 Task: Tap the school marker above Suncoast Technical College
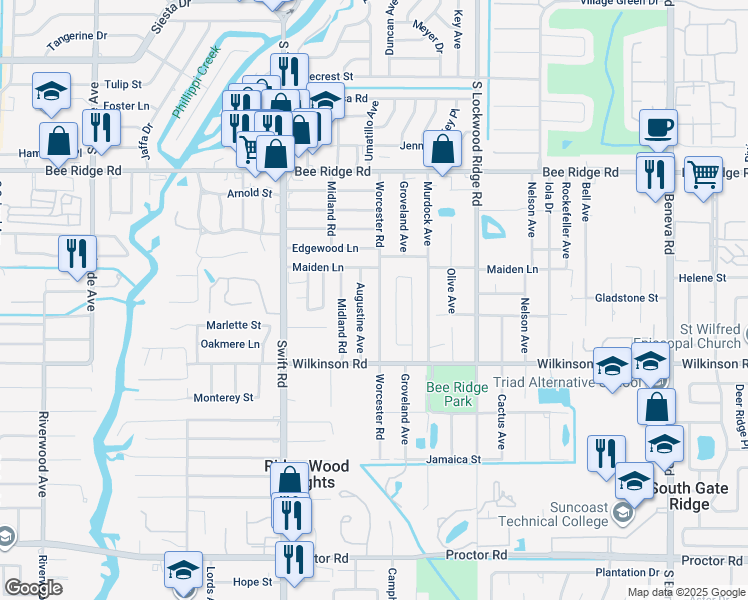[x=635, y=481]
